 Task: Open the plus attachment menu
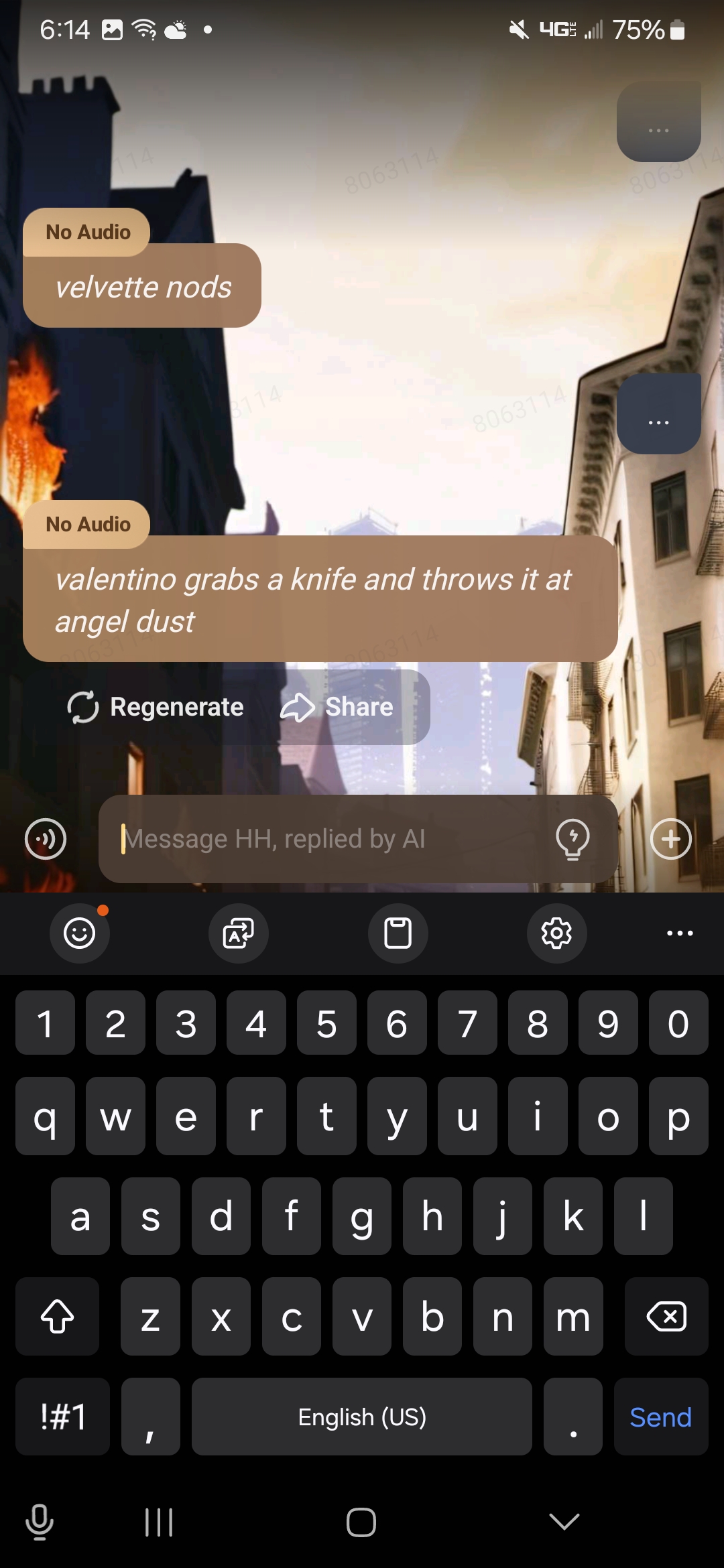tap(670, 839)
